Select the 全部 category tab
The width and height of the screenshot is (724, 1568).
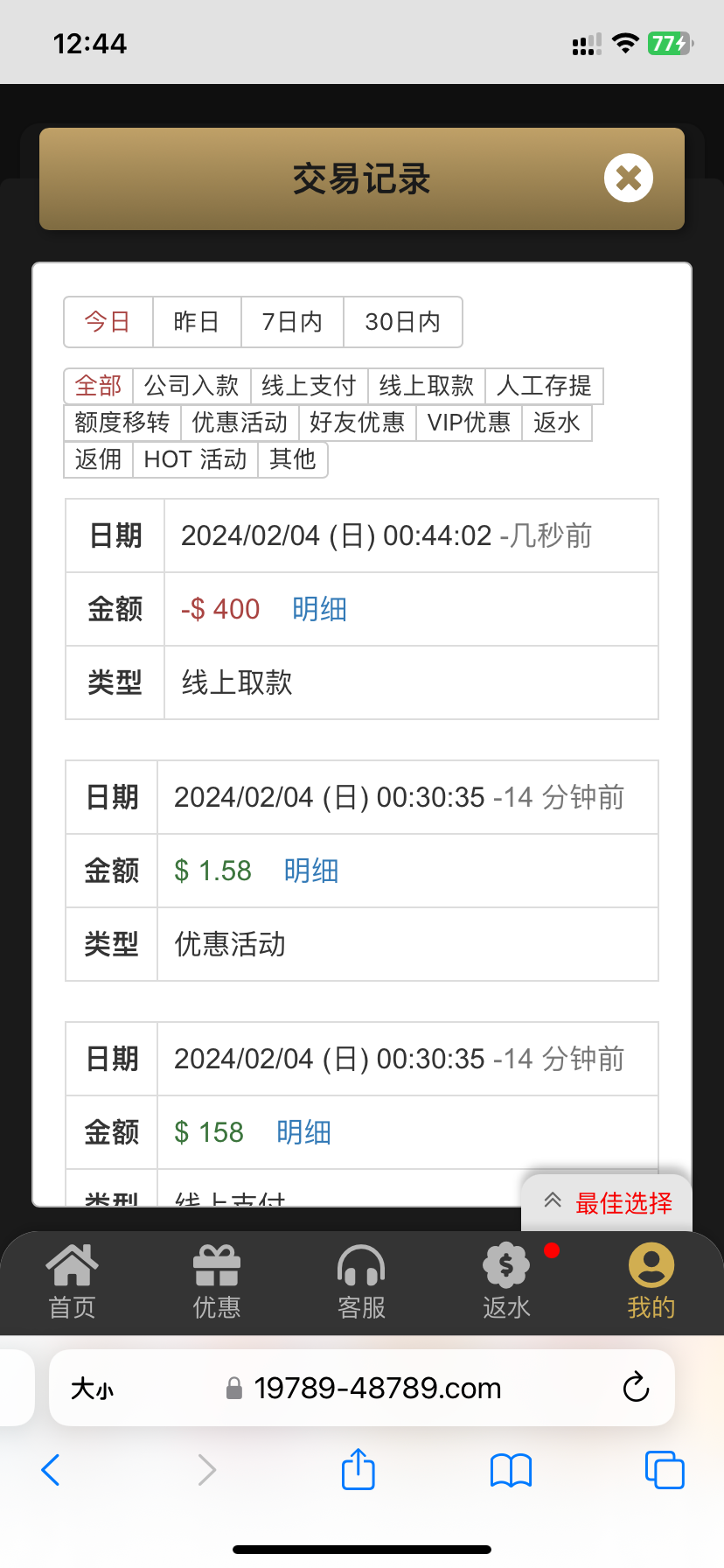click(97, 386)
